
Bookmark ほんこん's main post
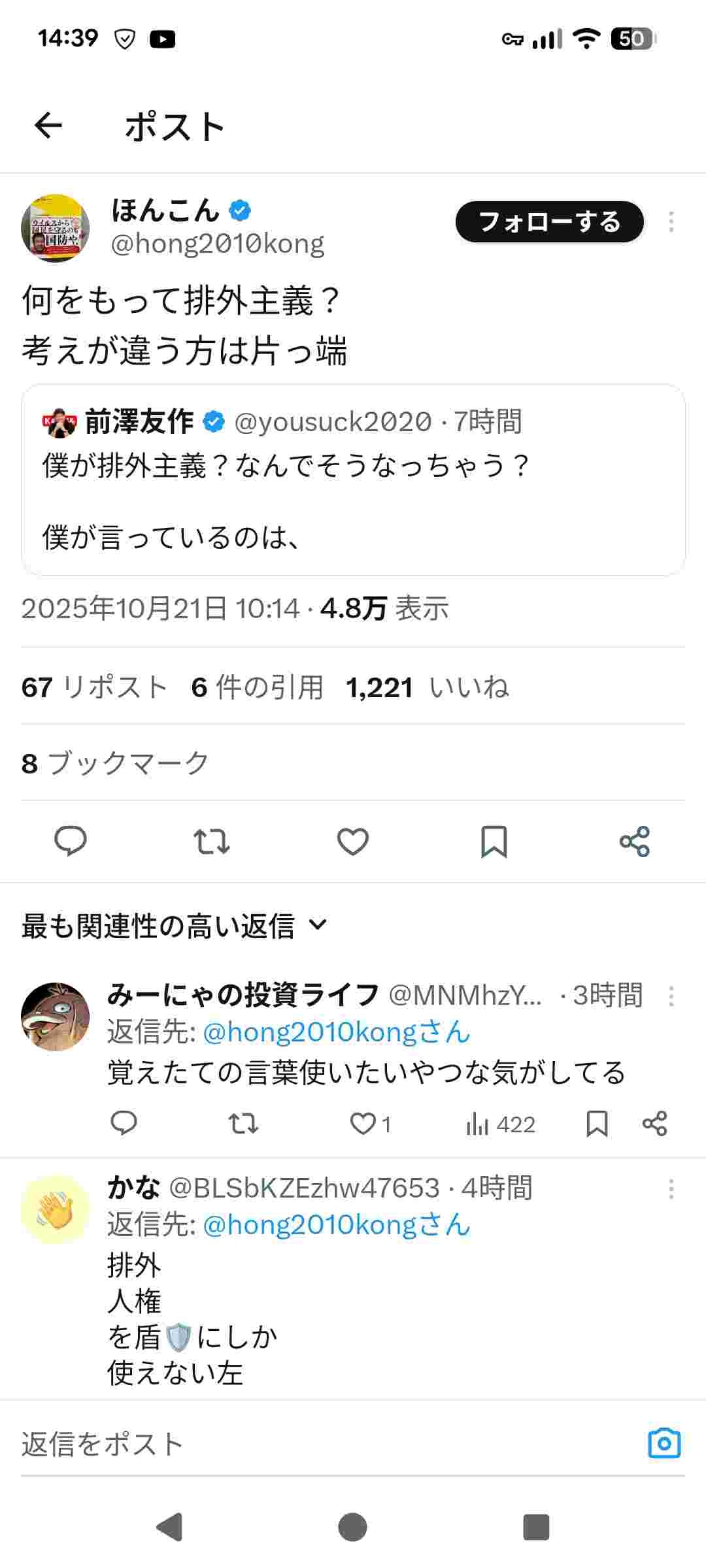tap(494, 841)
